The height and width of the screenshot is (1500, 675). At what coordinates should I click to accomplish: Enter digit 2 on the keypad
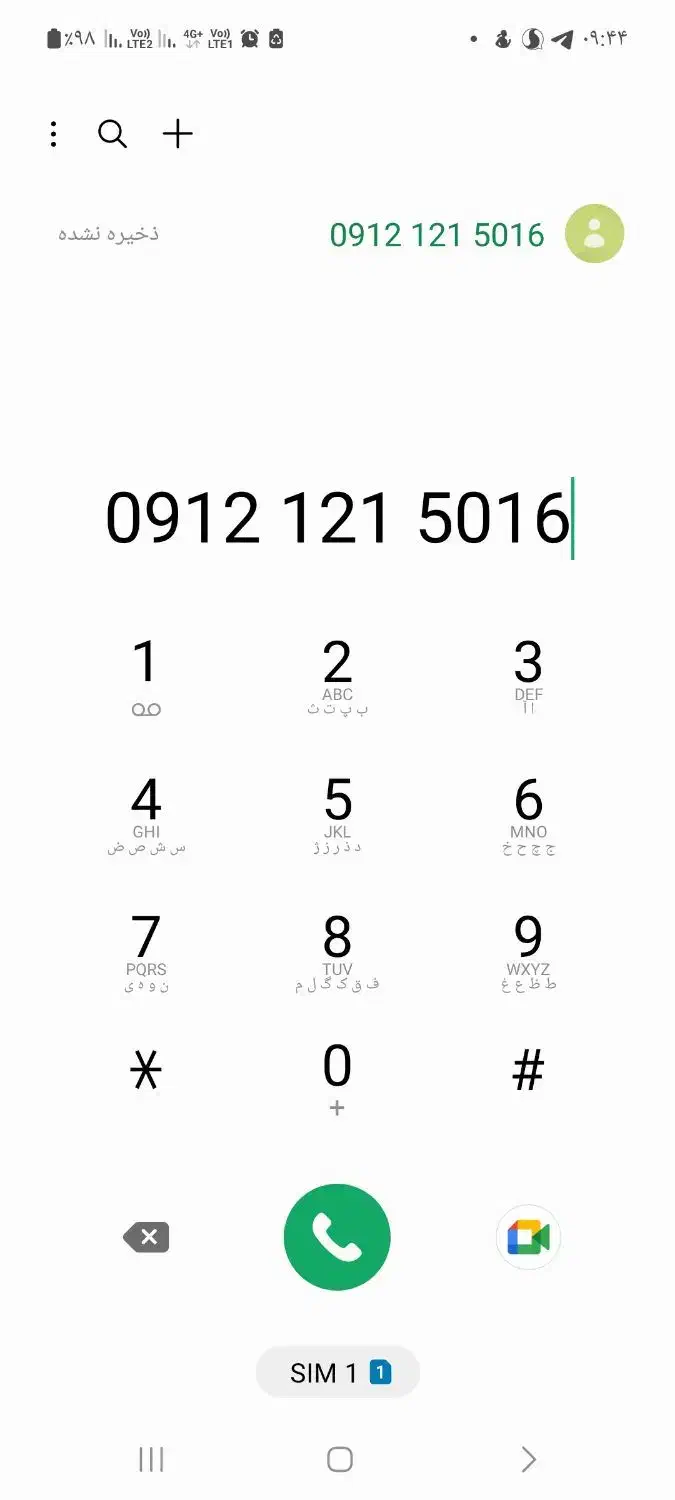tap(337, 677)
